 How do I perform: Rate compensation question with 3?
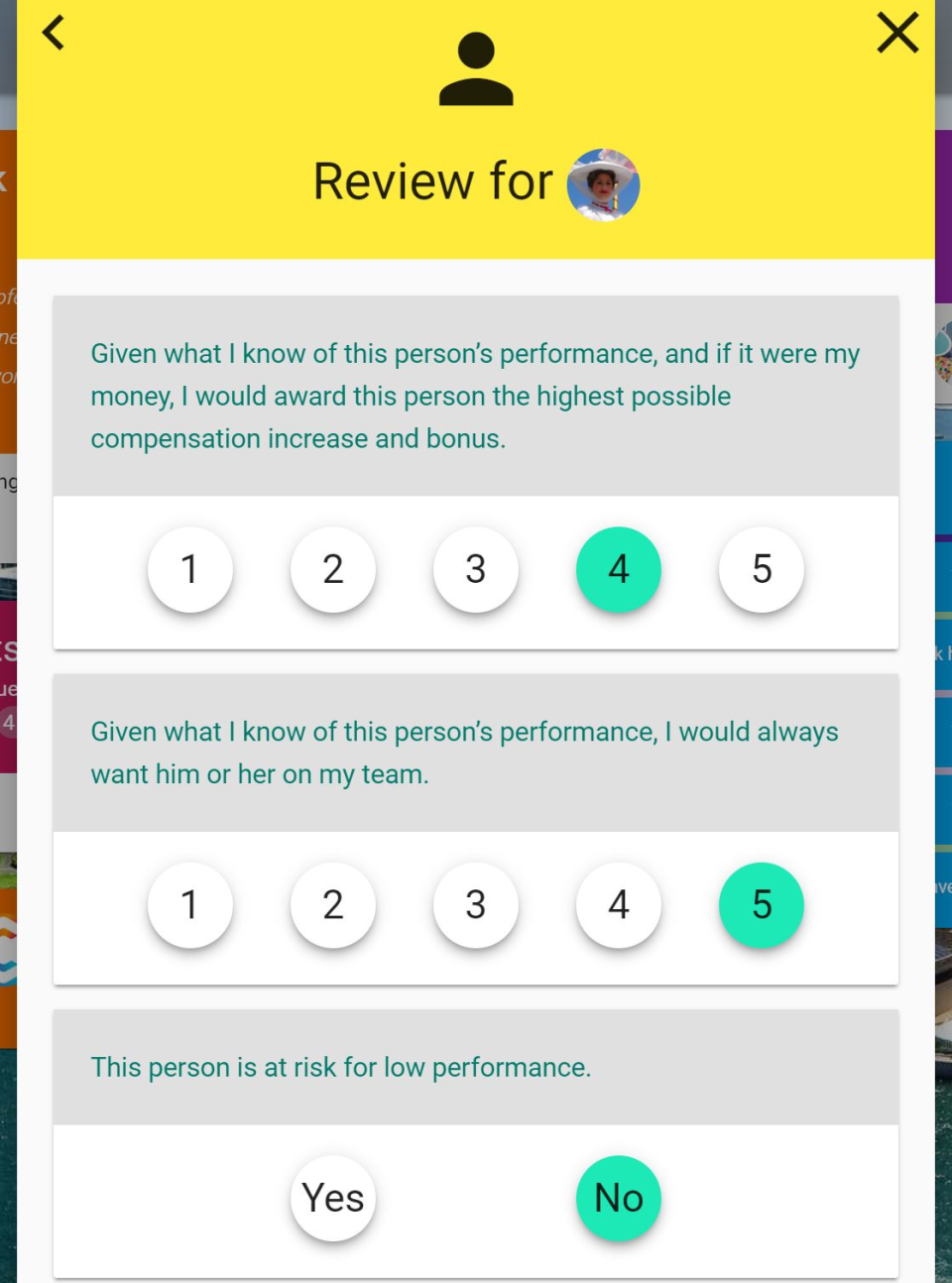(476, 569)
